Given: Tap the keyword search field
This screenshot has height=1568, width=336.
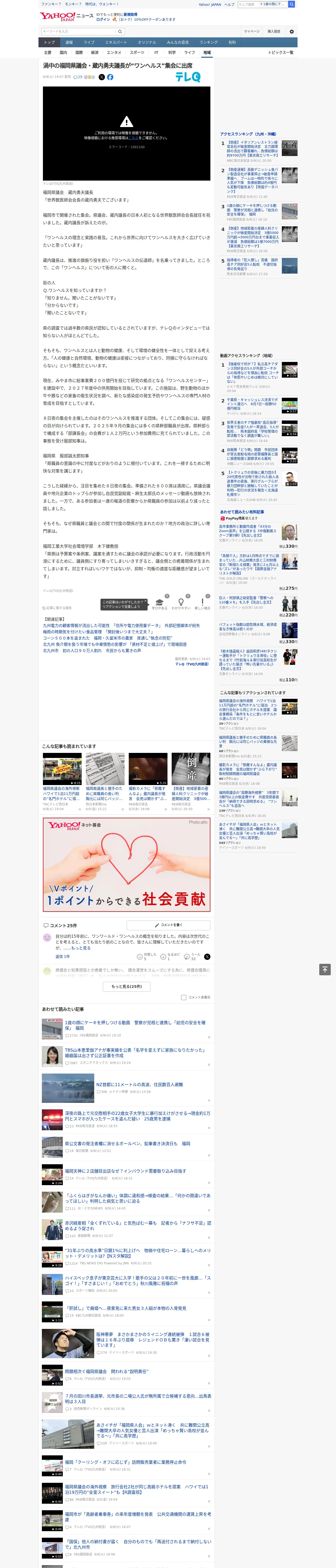Looking at the screenshot, I should coord(79,32).
